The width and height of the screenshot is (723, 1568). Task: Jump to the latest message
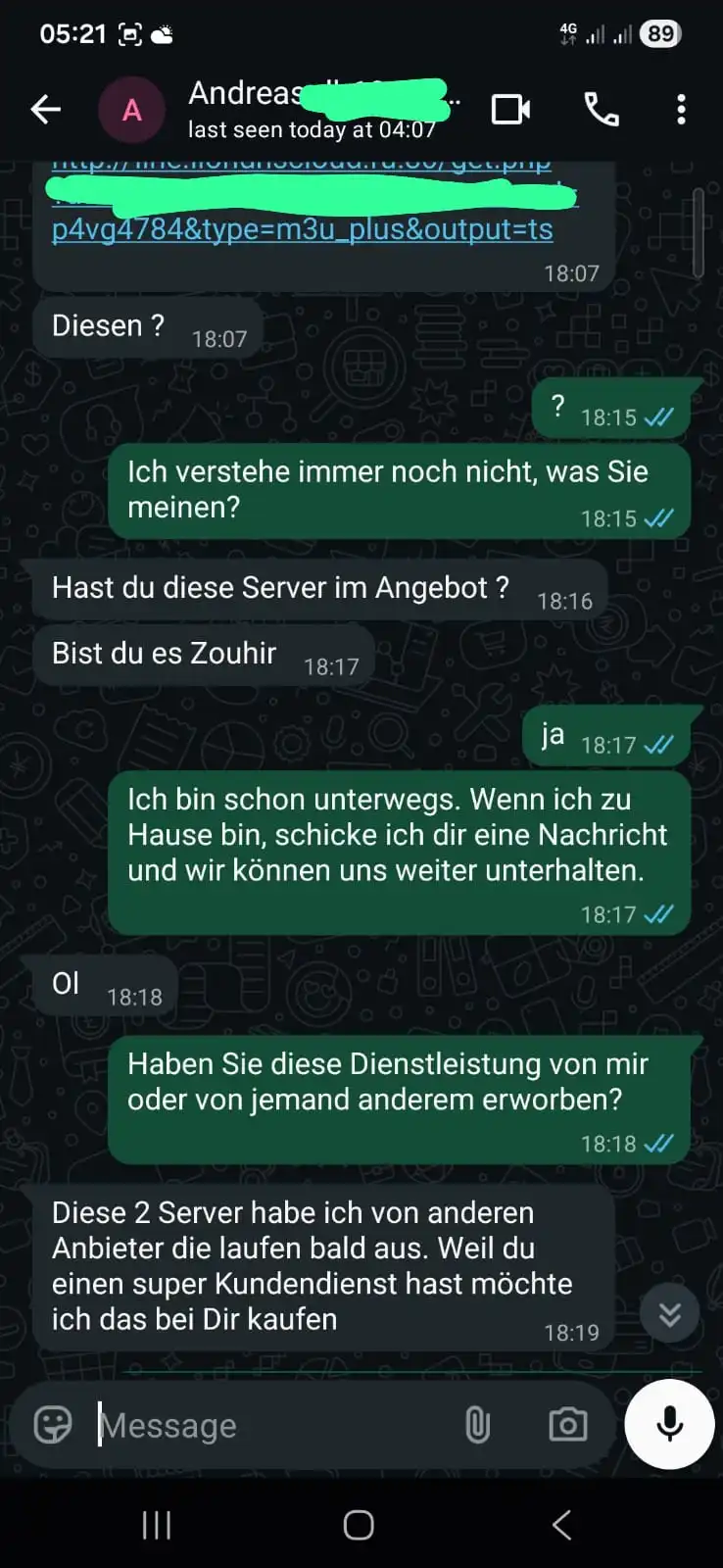(669, 1313)
